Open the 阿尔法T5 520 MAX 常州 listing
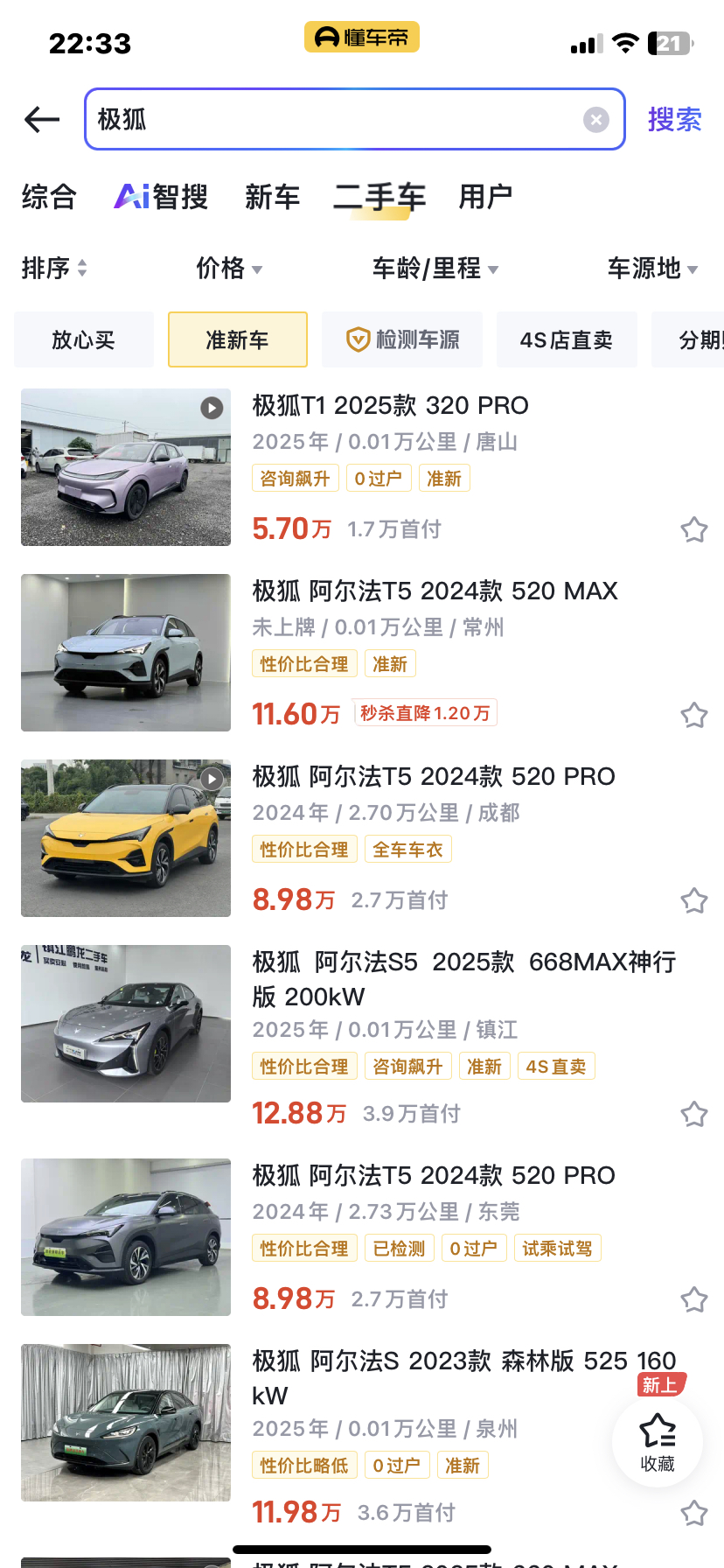 click(435, 591)
